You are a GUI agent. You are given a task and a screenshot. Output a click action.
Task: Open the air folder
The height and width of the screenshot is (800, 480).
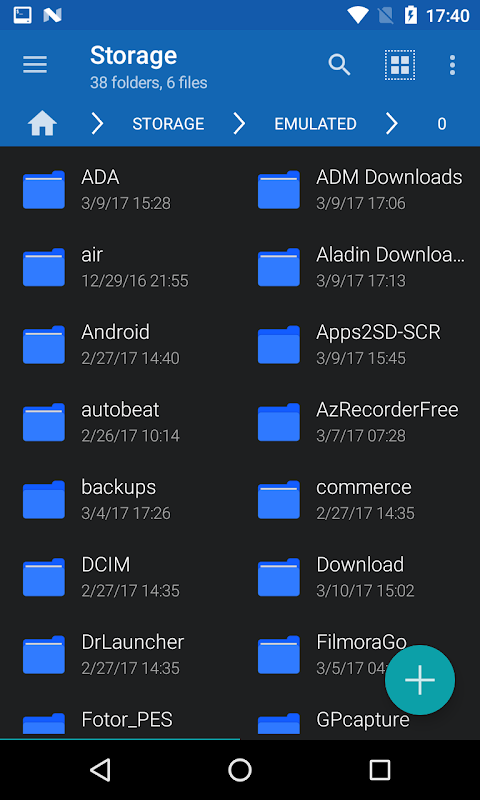click(x=120, y=267)
